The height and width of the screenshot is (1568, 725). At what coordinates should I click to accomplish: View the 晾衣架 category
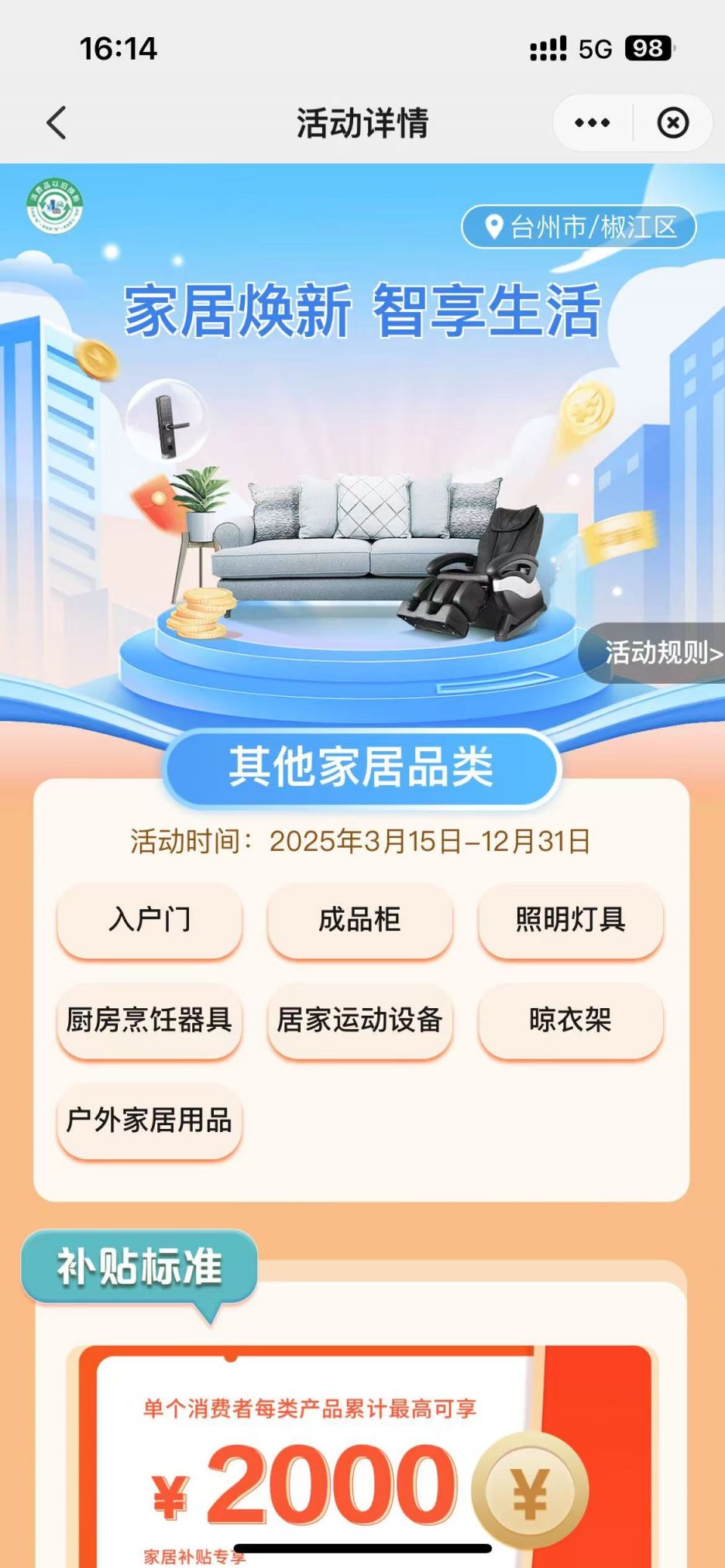(x=570, y=1020)
